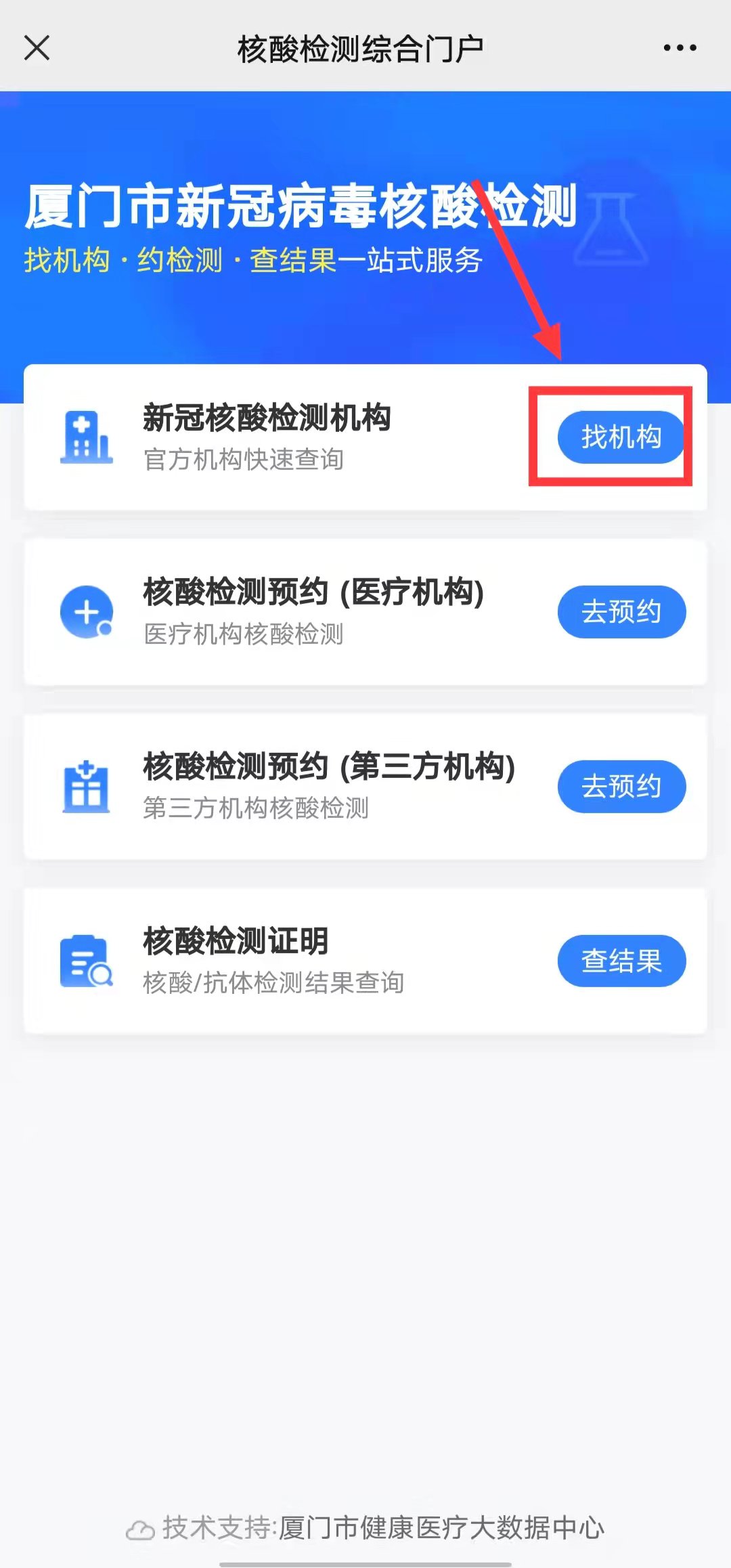Tap the 查结果 button

click(621, 961)
